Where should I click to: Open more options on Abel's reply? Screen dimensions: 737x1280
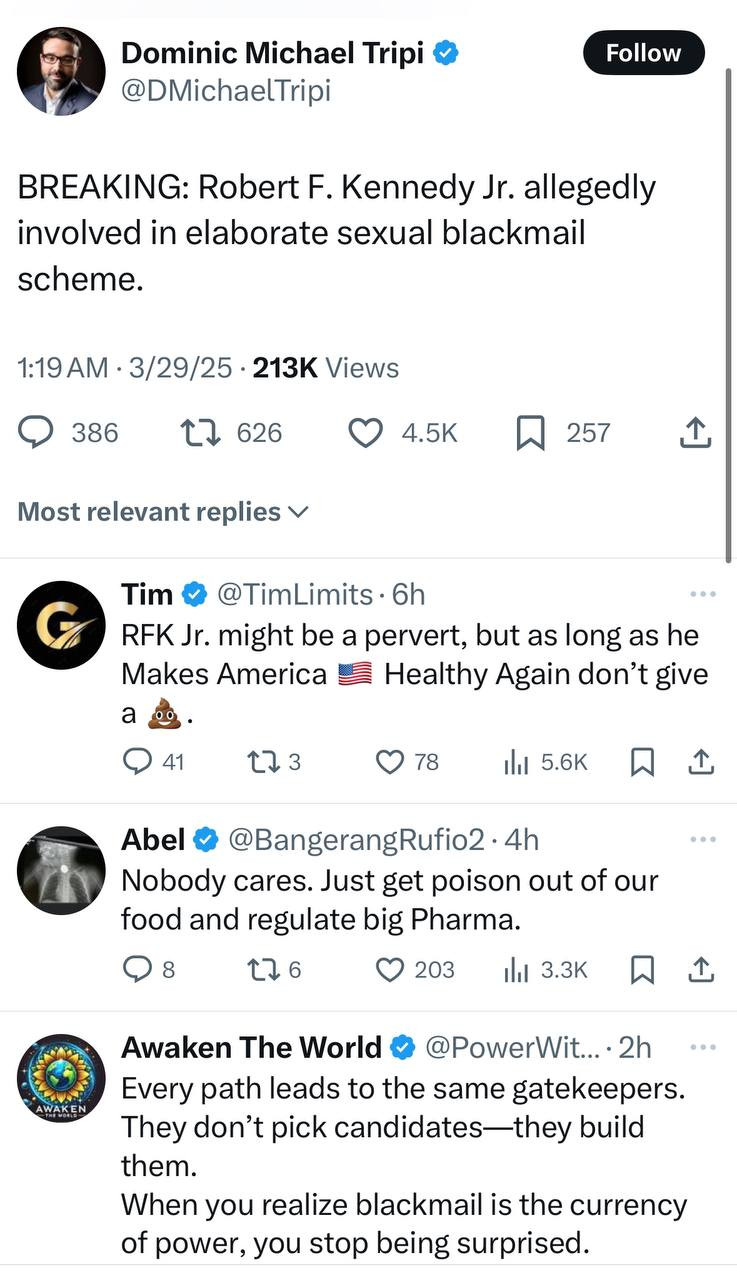(703, 840)
